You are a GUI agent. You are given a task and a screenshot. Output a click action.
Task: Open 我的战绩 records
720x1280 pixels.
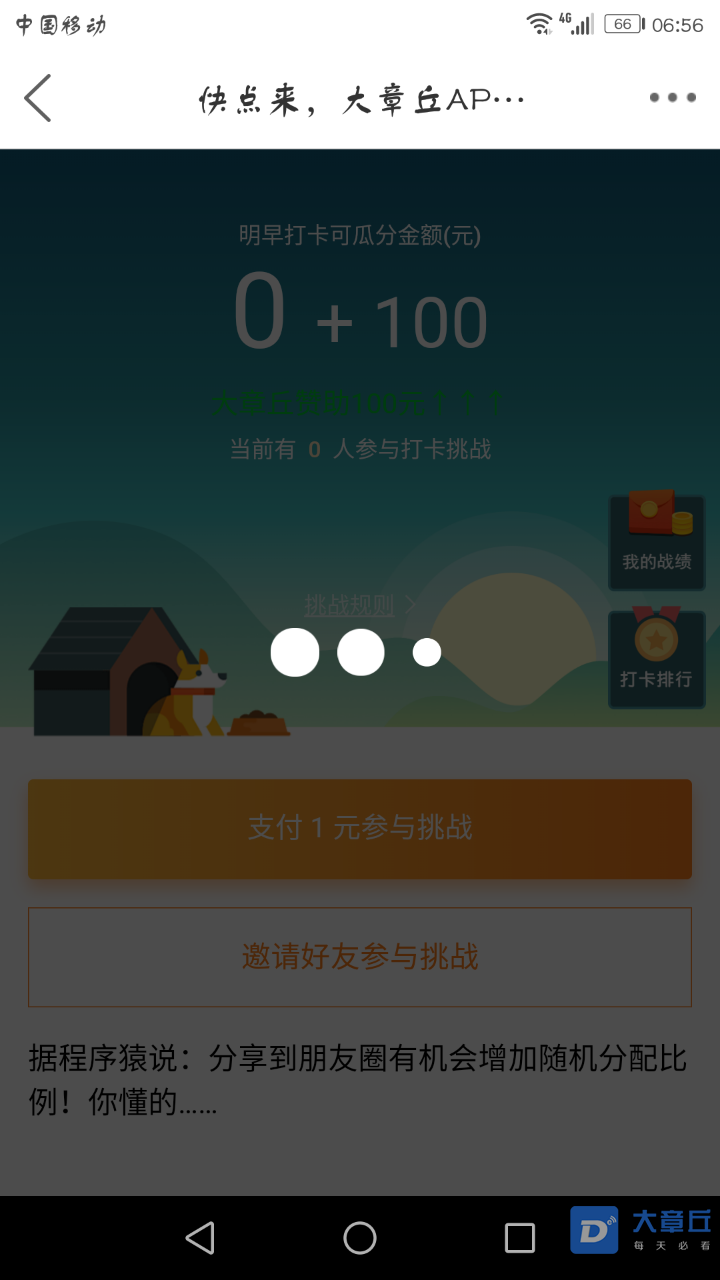pyautogui.click(x=657, y=541)
